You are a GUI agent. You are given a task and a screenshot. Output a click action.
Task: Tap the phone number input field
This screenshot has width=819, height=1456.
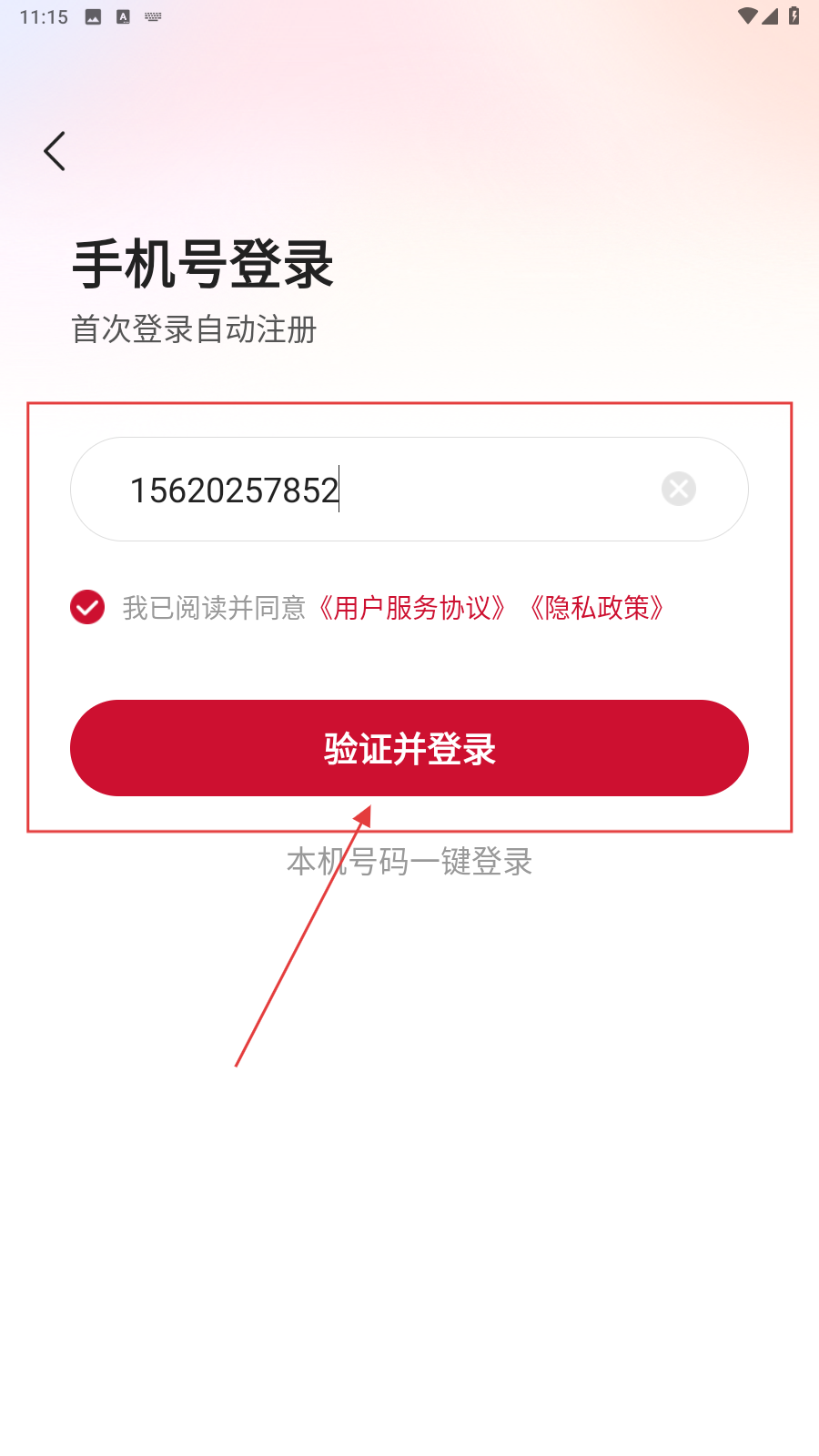[x=382, y=490]
